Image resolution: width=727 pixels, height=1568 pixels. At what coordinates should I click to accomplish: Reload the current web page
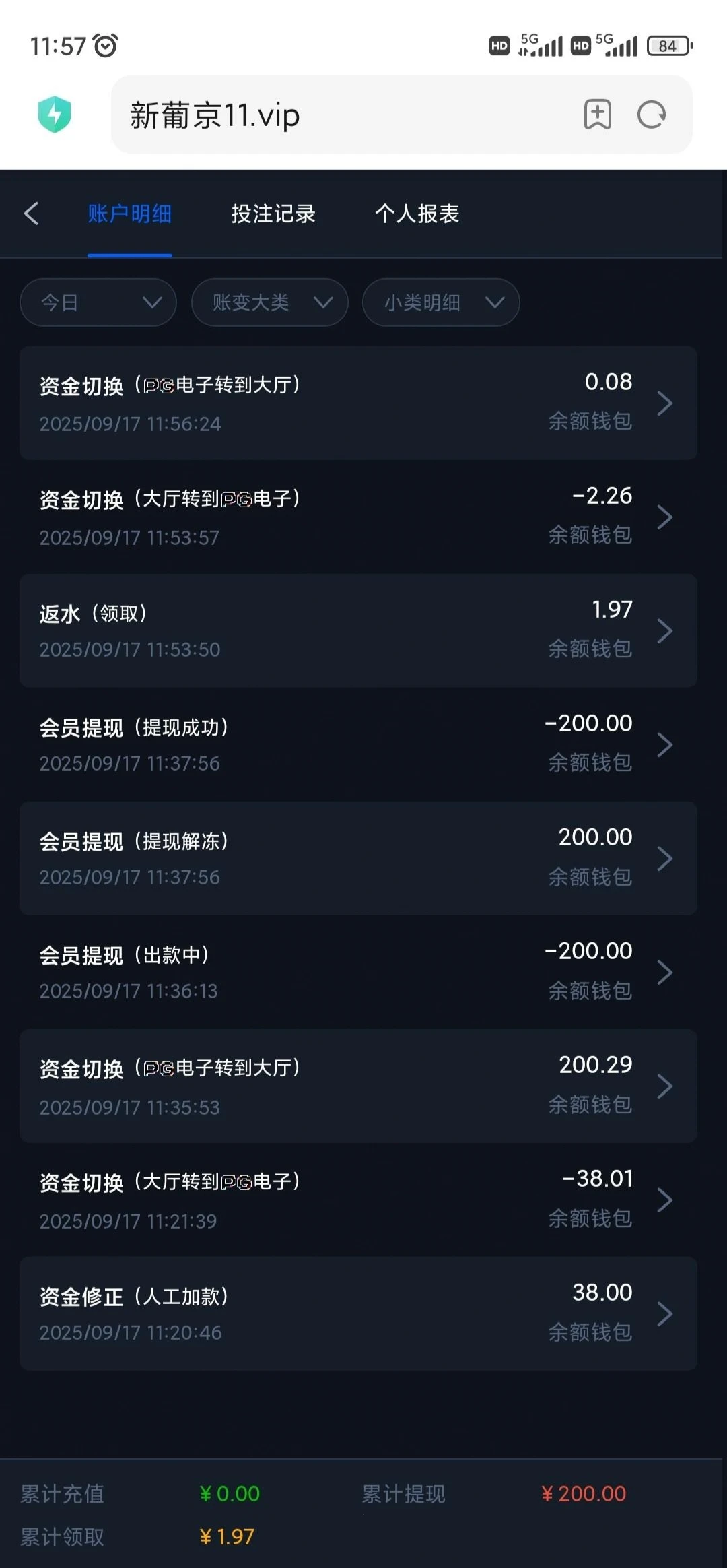652,115
